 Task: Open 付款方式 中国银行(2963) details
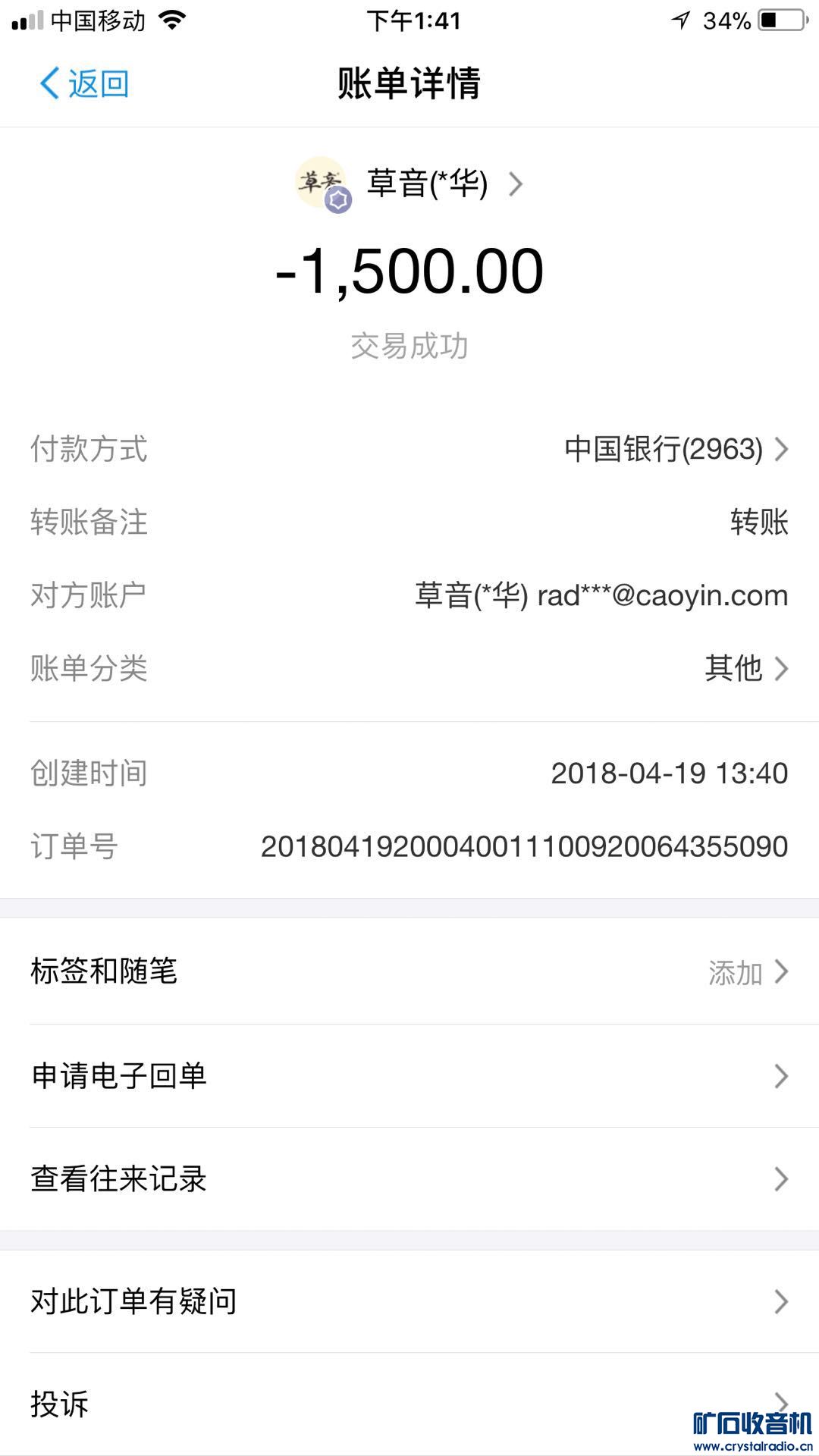[675, 449]
